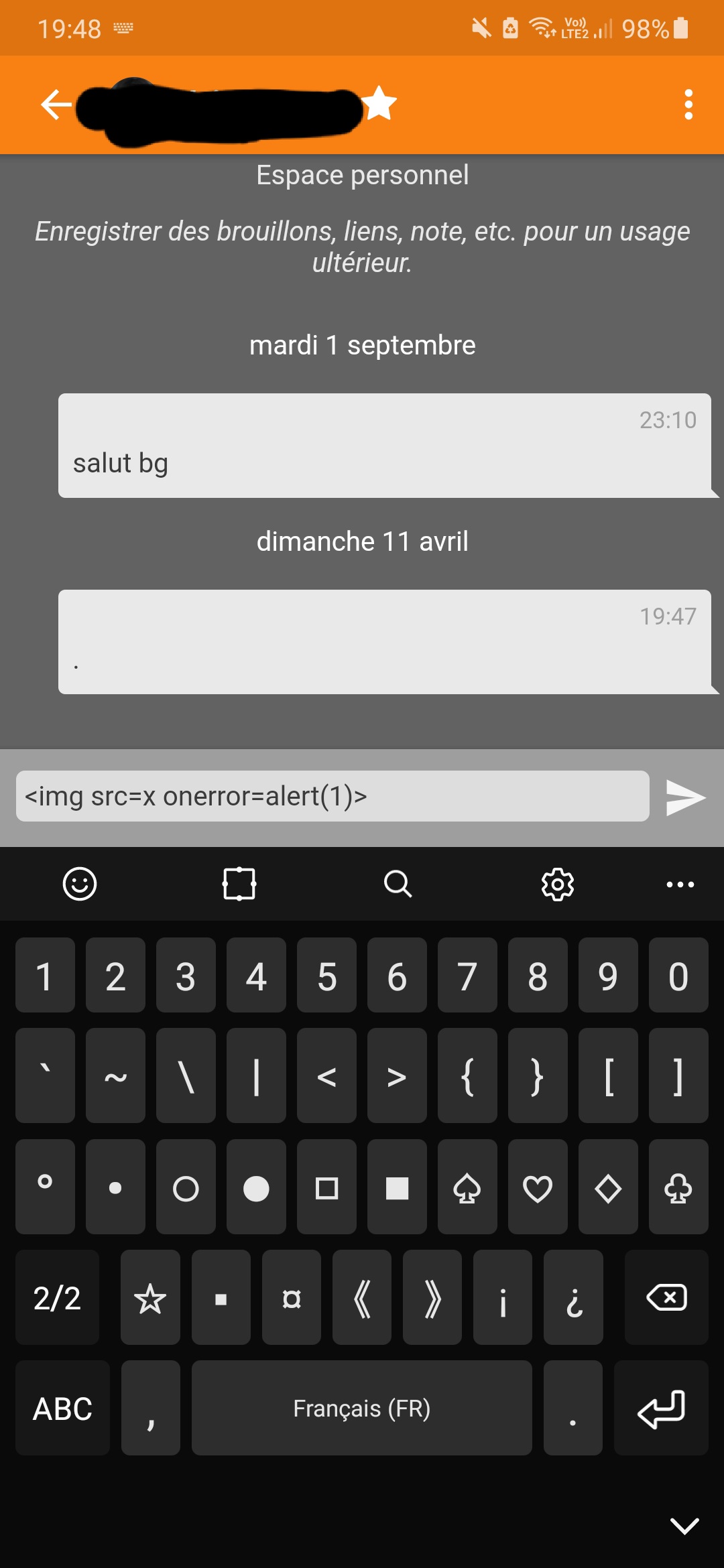
Task: Open keyboard settings gear
Action: pos(558,885)
